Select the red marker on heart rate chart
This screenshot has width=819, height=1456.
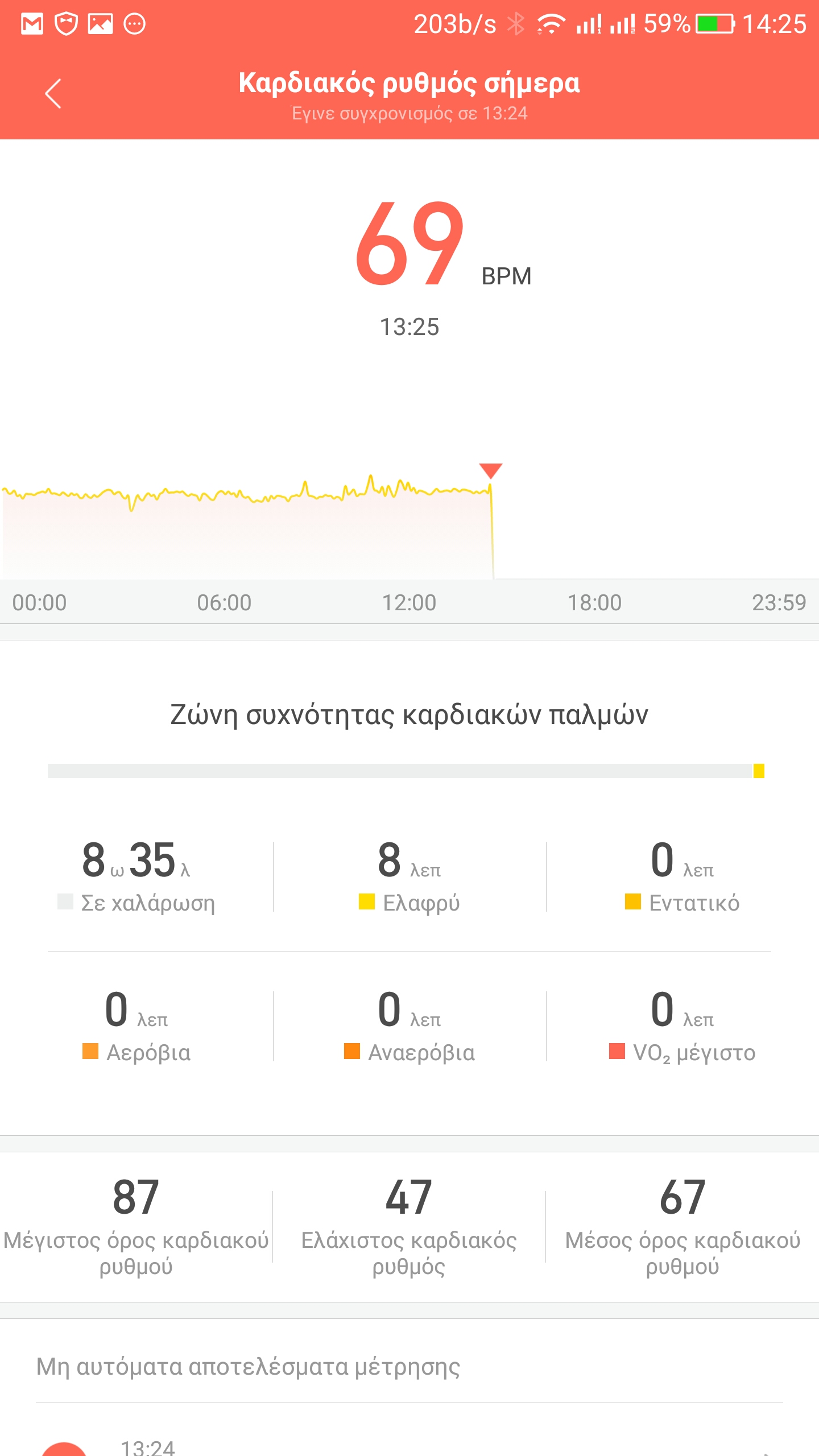(x=490, y=471)
